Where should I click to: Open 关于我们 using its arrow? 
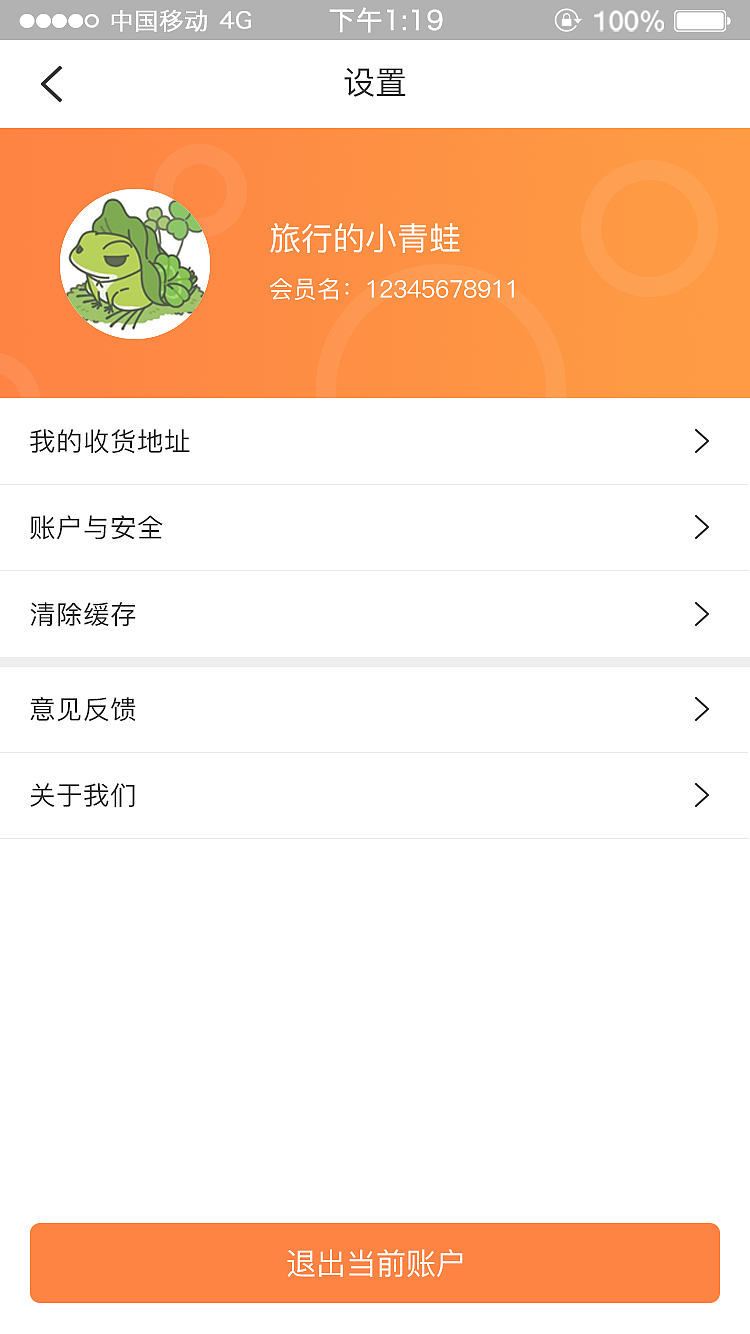coord(701,795)
